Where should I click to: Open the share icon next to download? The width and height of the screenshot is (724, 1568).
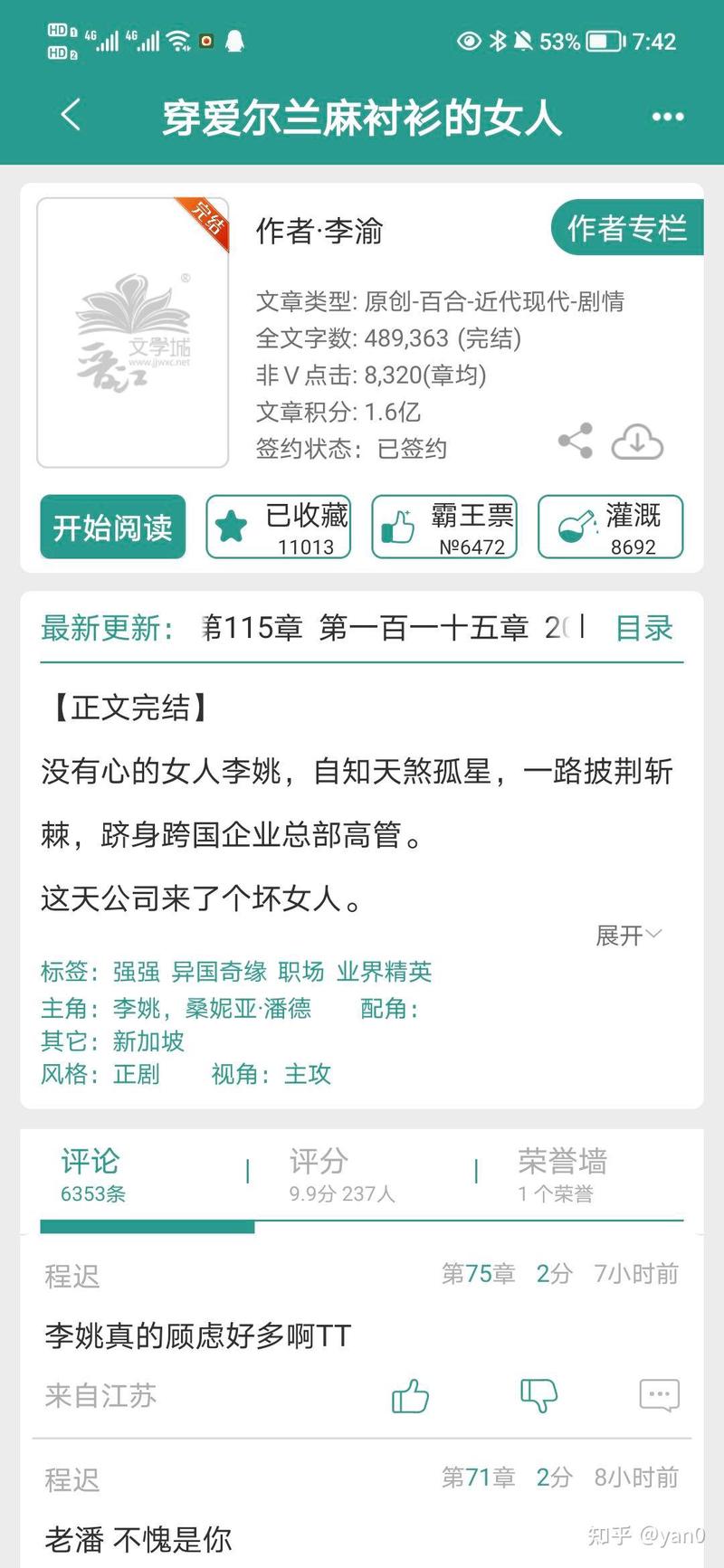(576, 441)
